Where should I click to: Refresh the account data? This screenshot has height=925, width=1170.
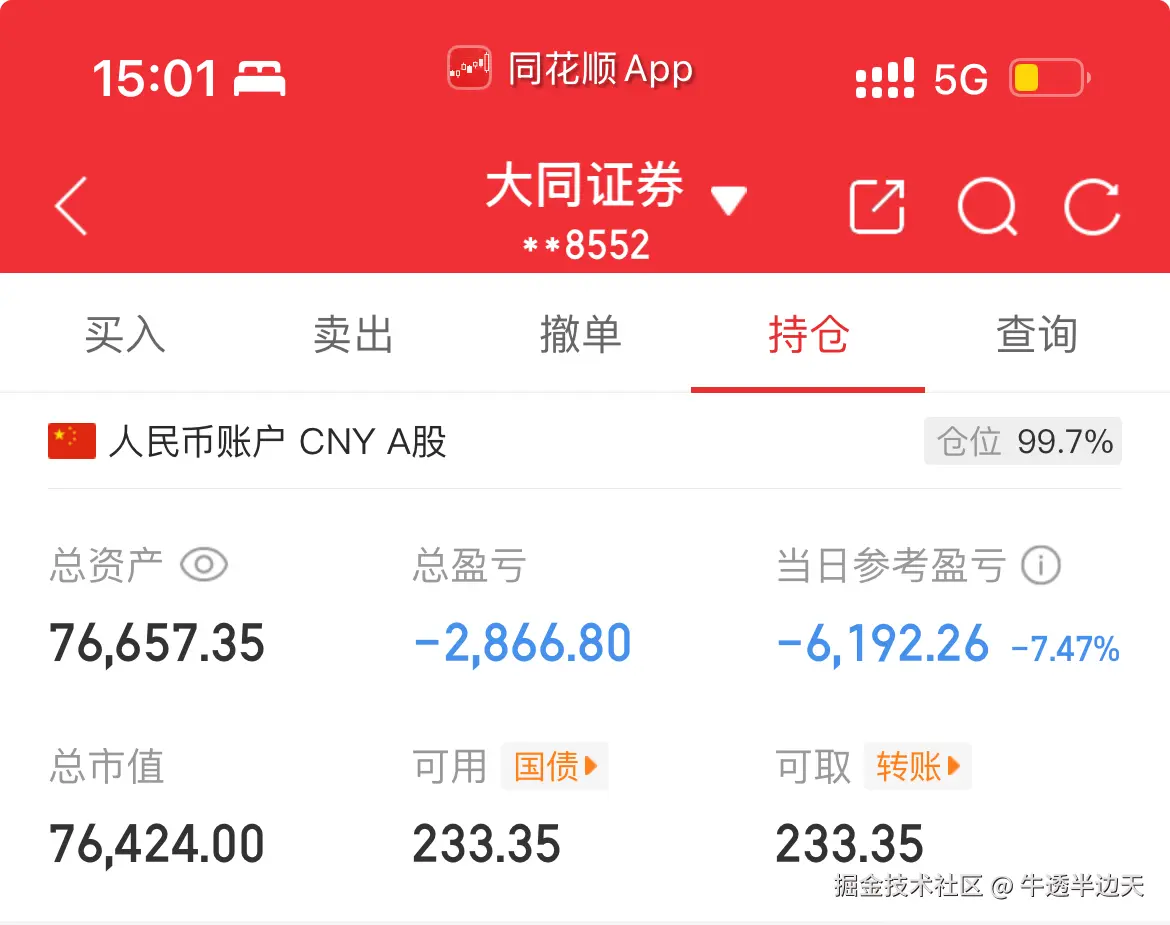1092,207
